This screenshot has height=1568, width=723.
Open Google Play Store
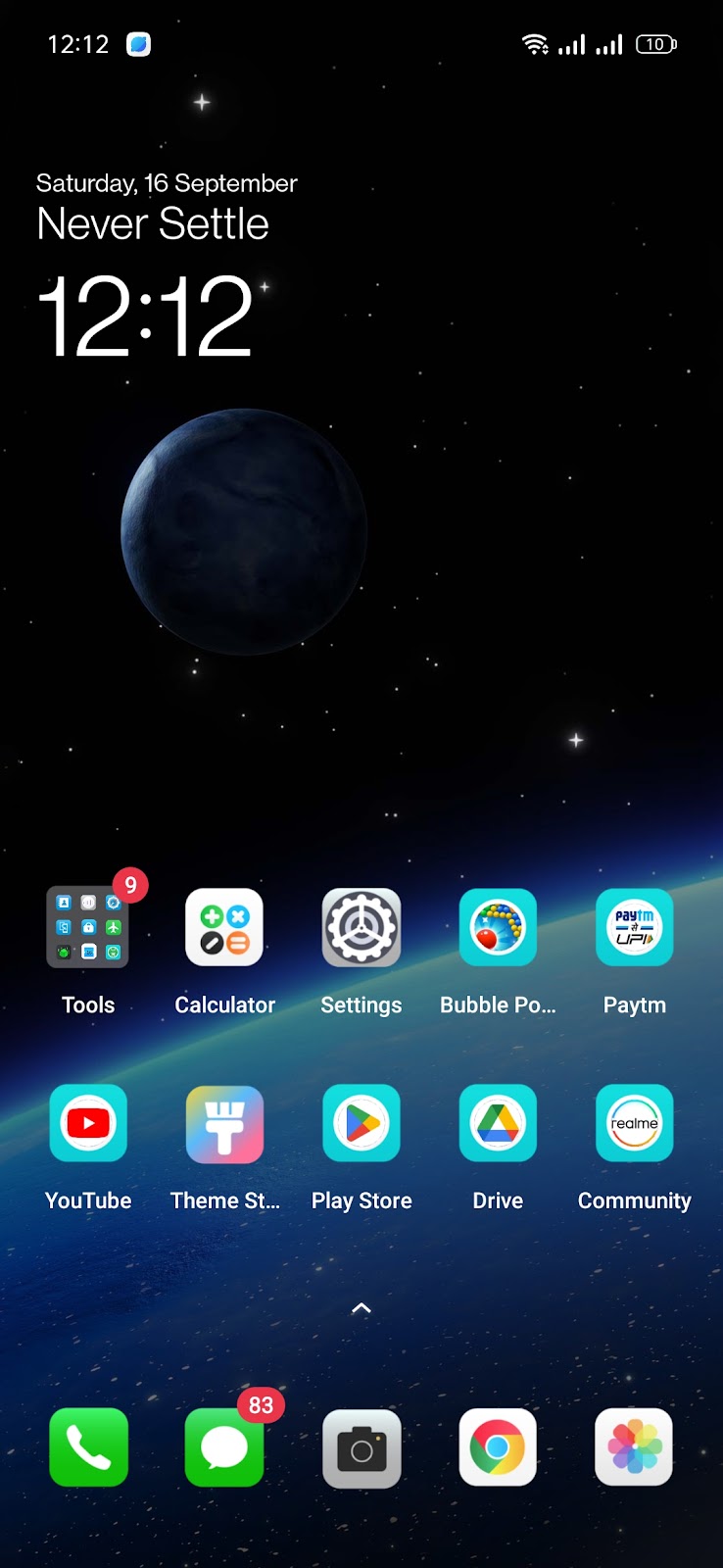coord(361,1124)
